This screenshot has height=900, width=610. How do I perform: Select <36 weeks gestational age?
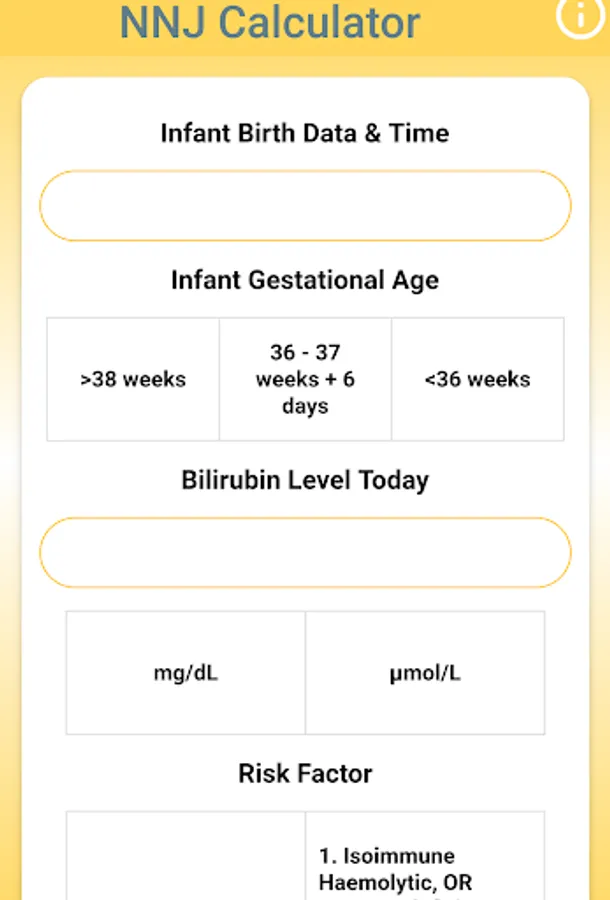[x=477, y=379]
